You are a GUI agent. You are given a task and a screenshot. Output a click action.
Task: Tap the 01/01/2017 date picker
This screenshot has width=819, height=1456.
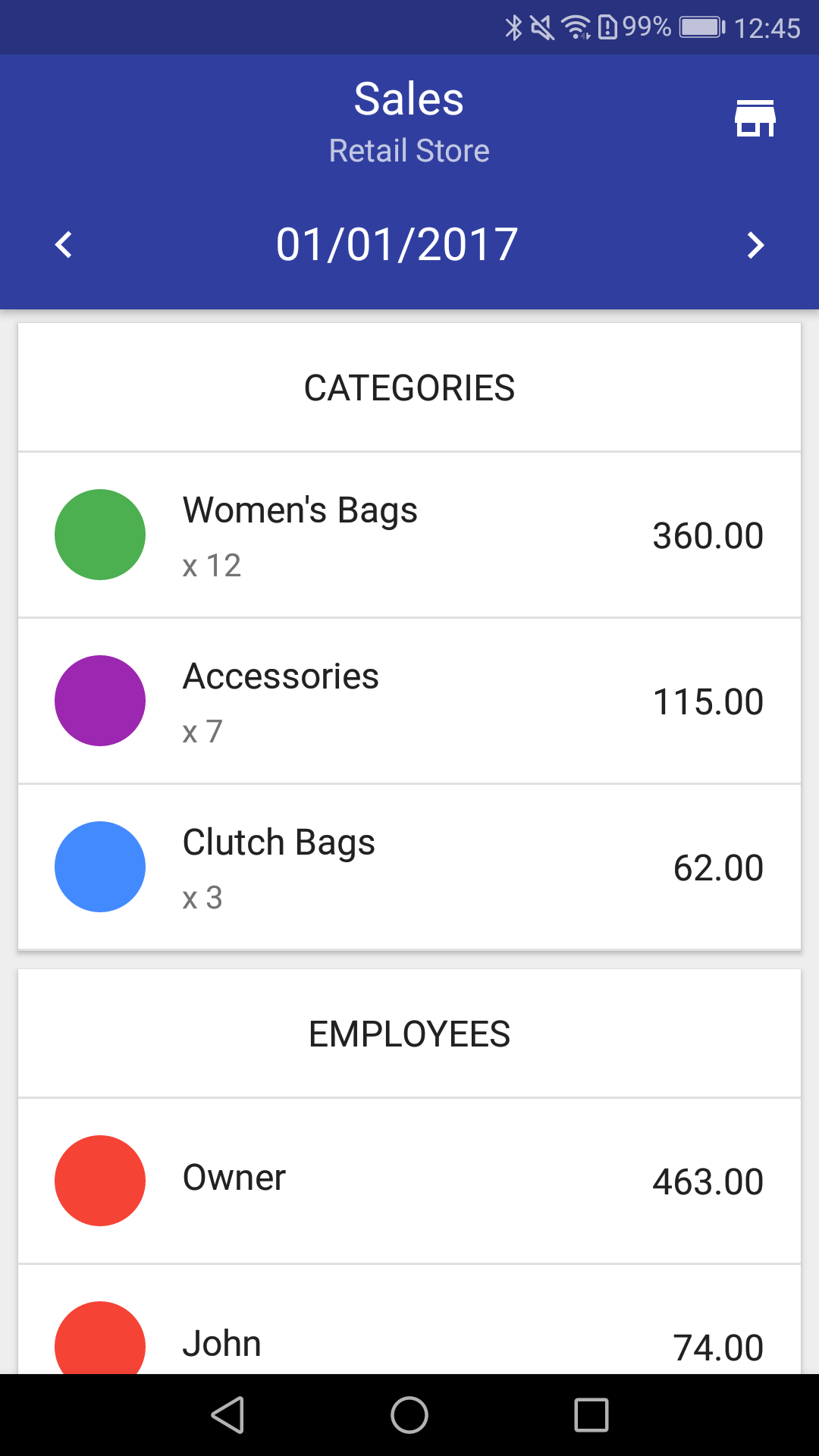[x=397, y=245]
